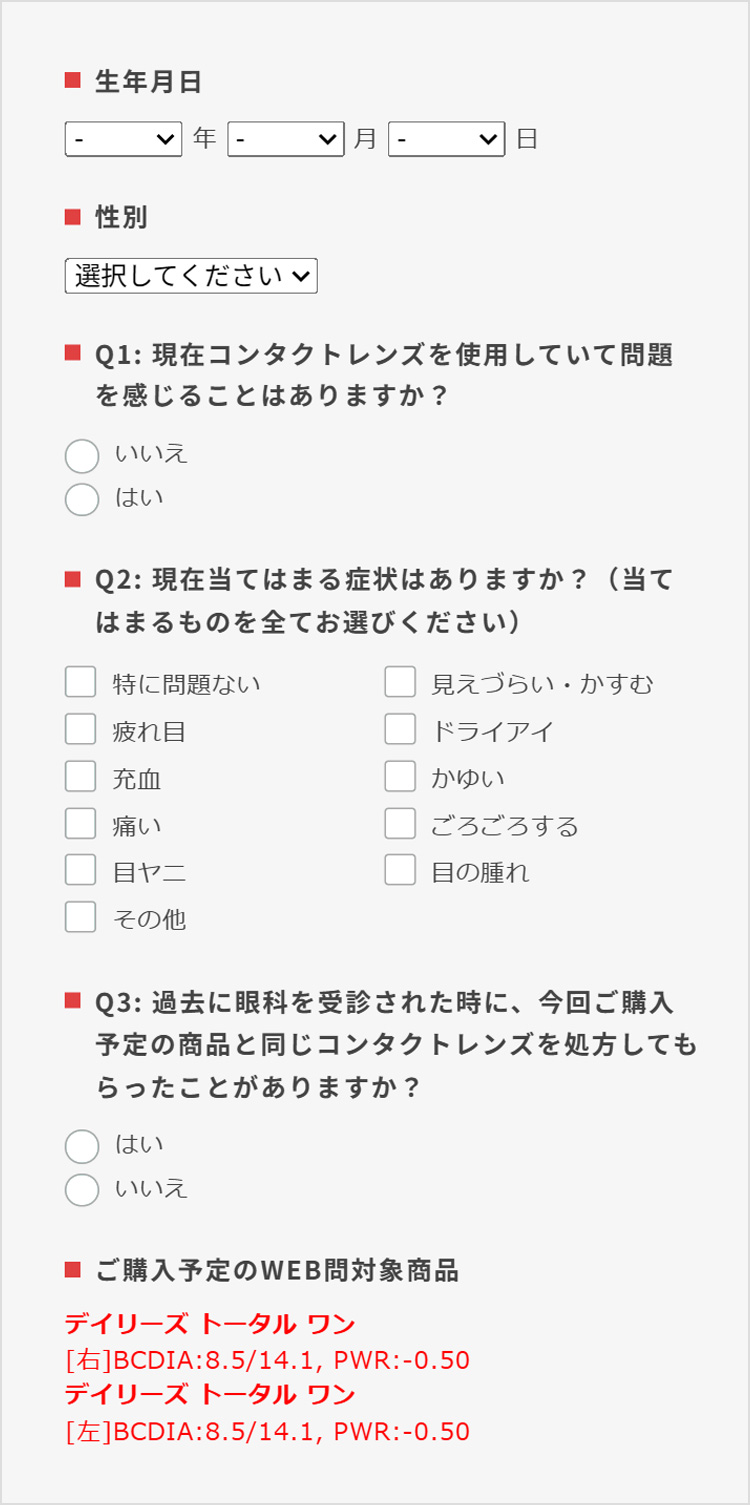750x1505 pixels.
Task: Open the 年 (year) dropdown
Action: click(x=122, y=139)
